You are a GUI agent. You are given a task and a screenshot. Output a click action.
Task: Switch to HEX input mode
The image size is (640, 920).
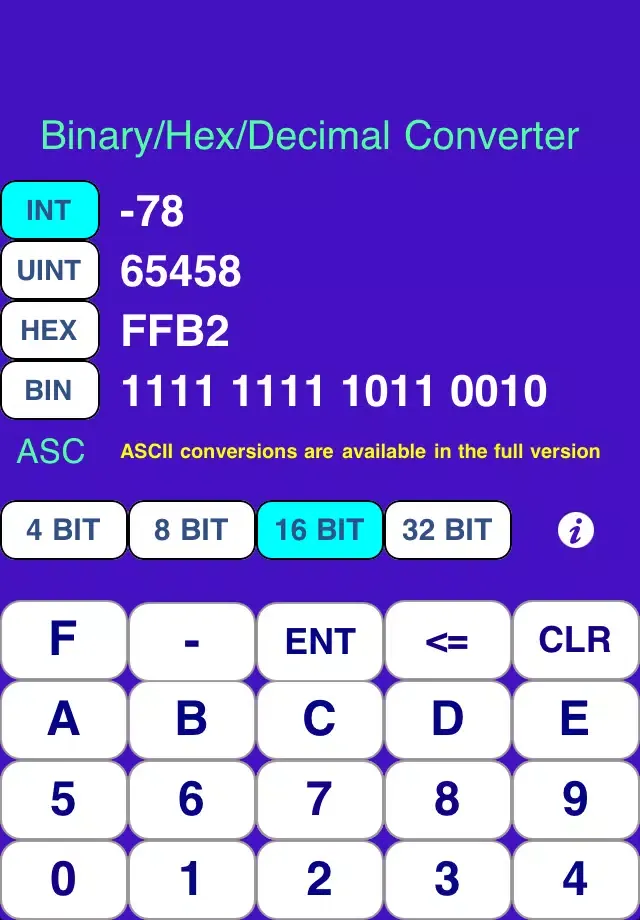pyautogui.click(x=50, y=330)
